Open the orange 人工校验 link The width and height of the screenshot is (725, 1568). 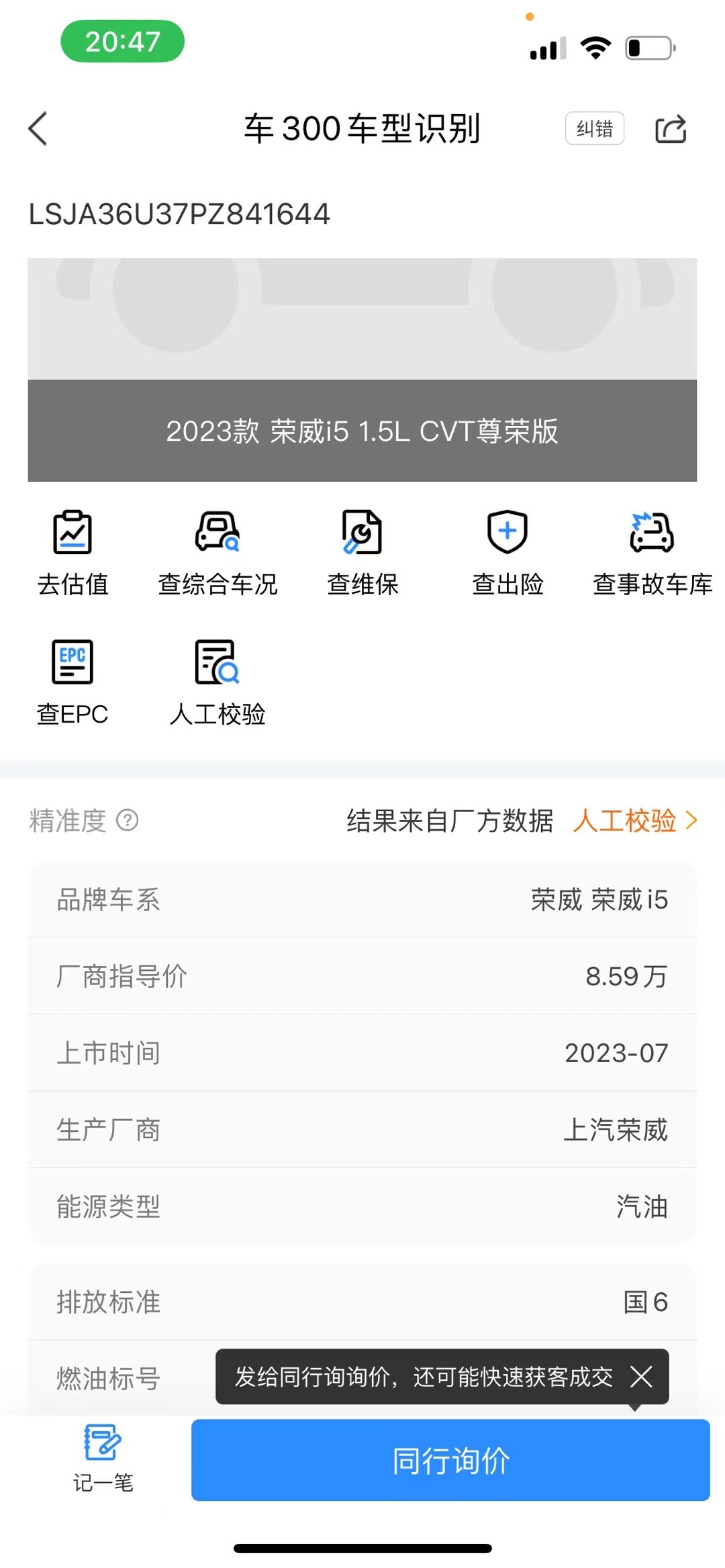tap(635, 820)
